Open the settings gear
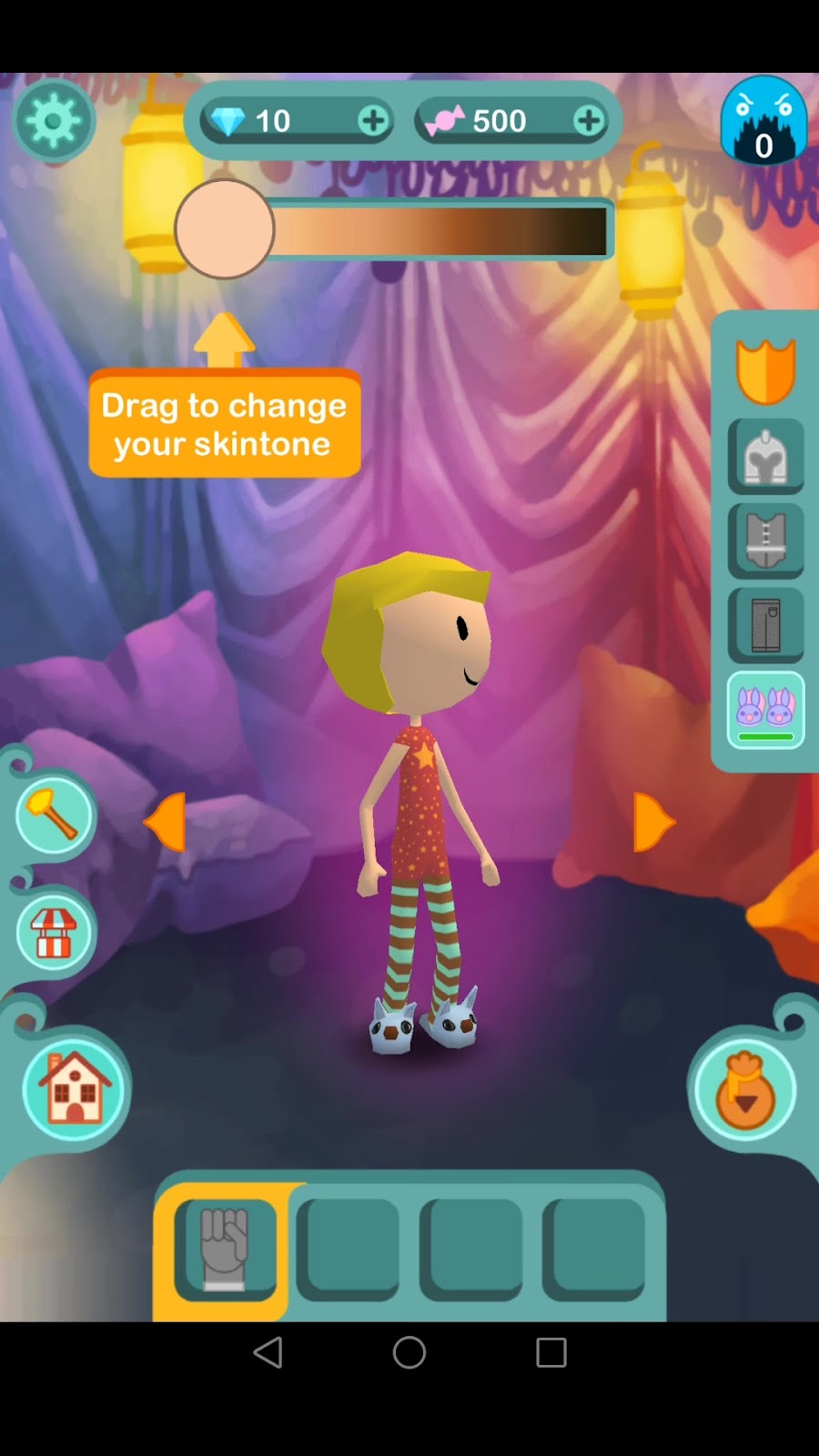This screenshot has width=819, height=1456. (x=54, y=121)
